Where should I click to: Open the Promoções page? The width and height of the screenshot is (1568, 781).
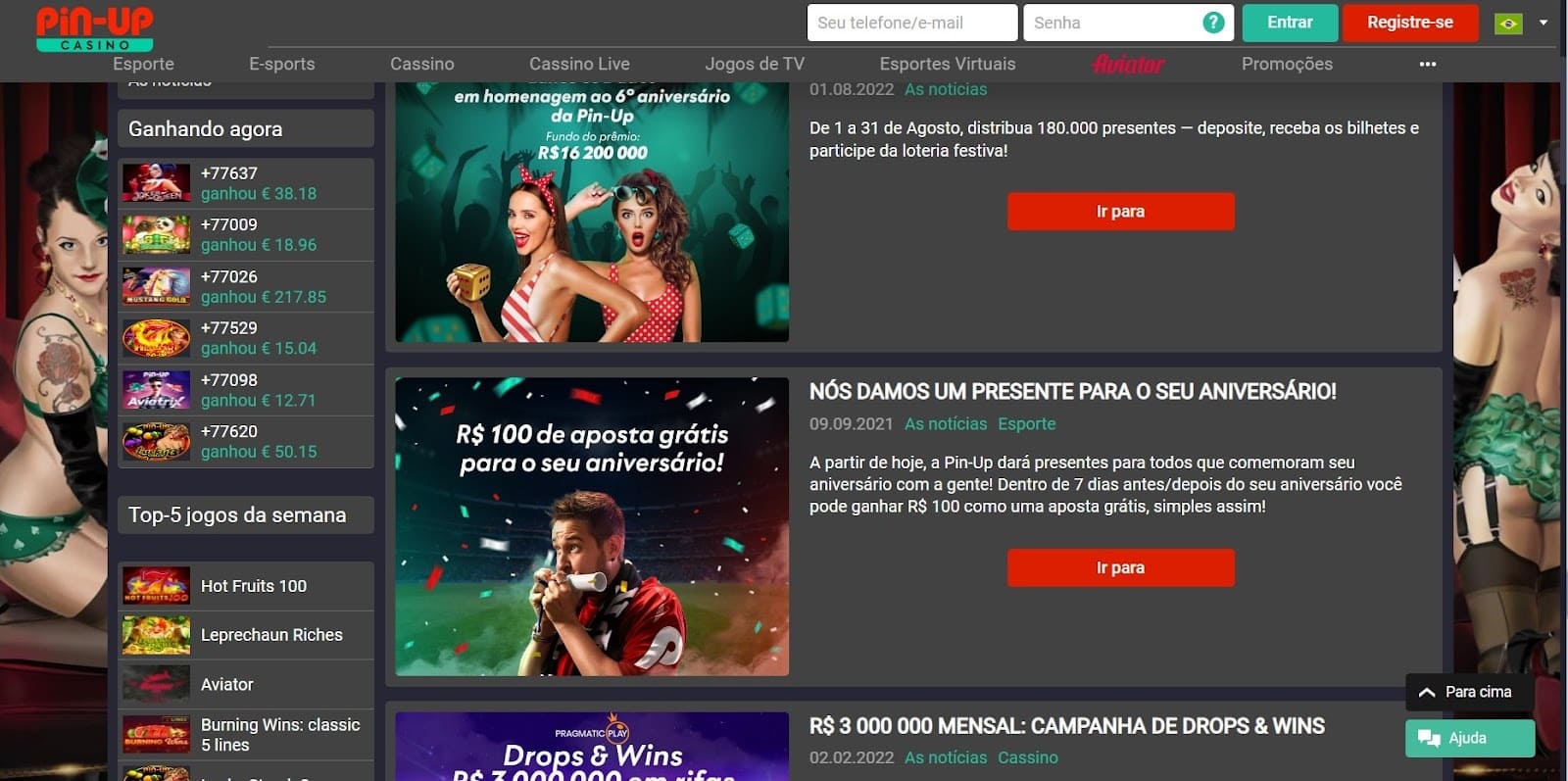(1287, 64)
